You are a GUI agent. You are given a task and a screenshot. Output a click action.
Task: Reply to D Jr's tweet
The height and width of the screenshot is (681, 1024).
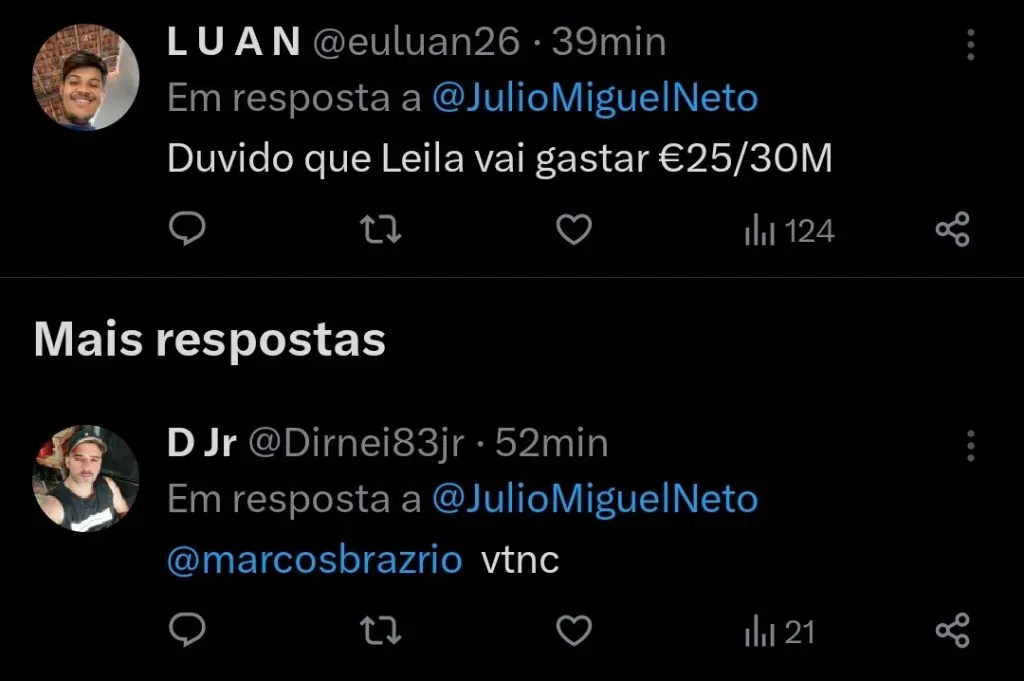(186, 631)
